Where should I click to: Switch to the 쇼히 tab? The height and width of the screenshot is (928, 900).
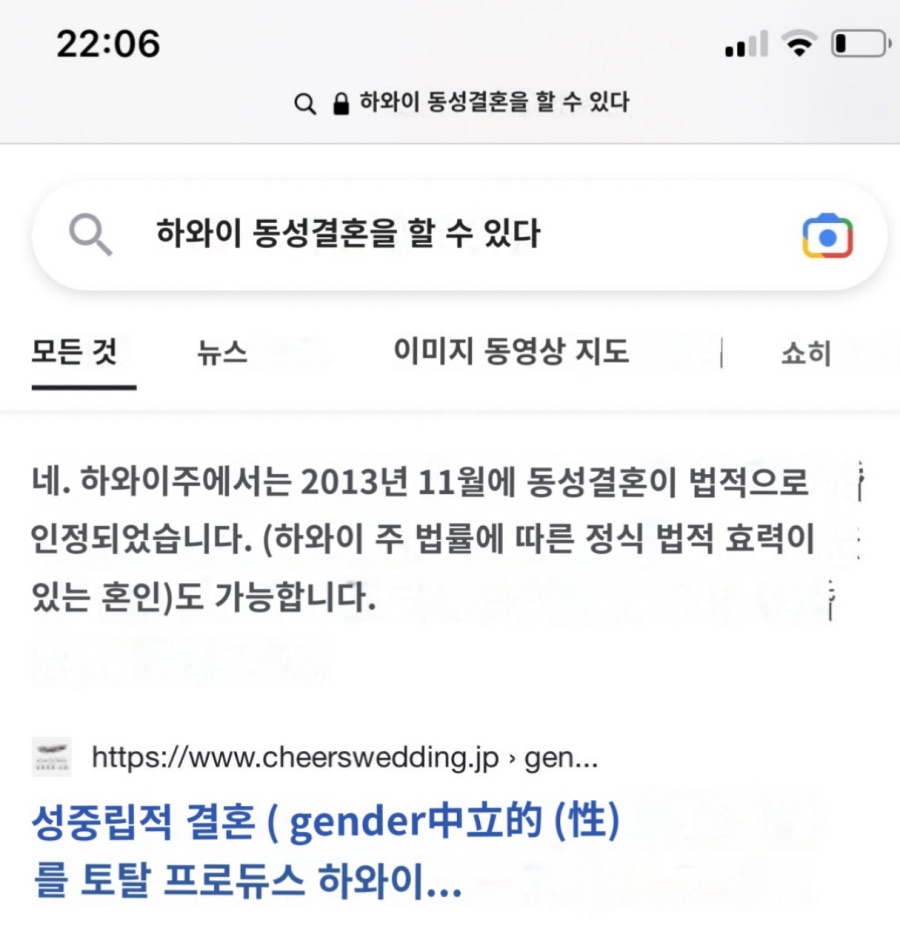[807, 353]
